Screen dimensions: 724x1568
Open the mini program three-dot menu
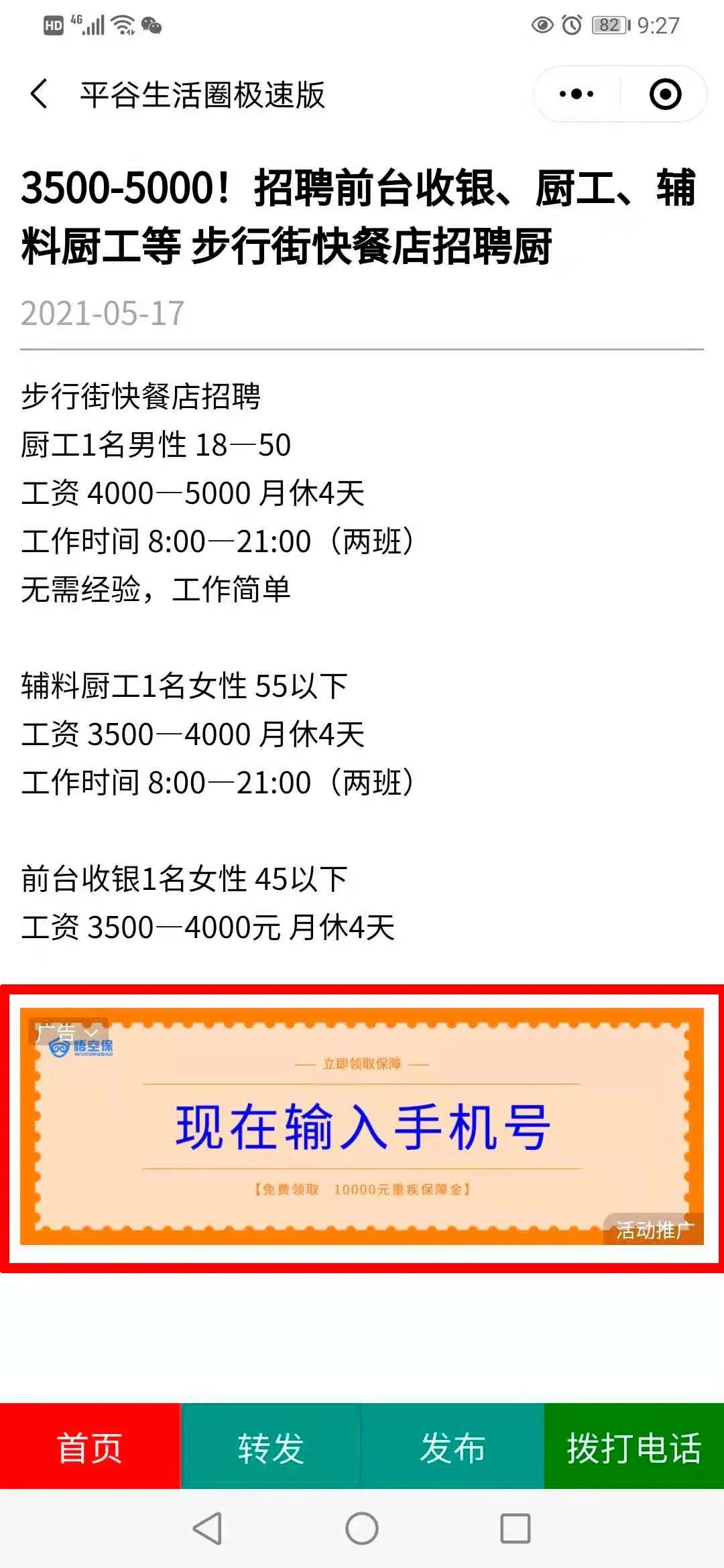point(577,94)
